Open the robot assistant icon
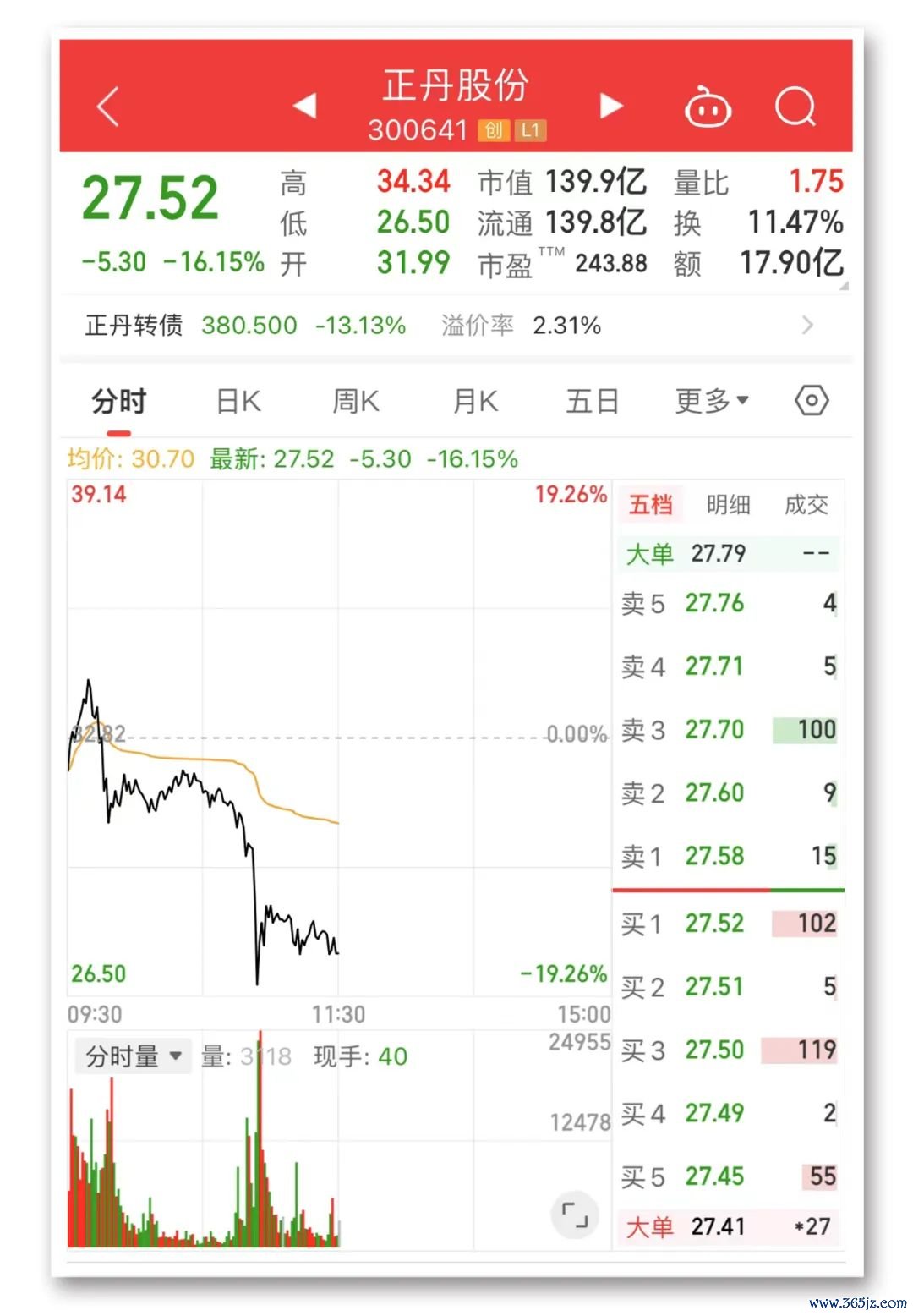 708,107
